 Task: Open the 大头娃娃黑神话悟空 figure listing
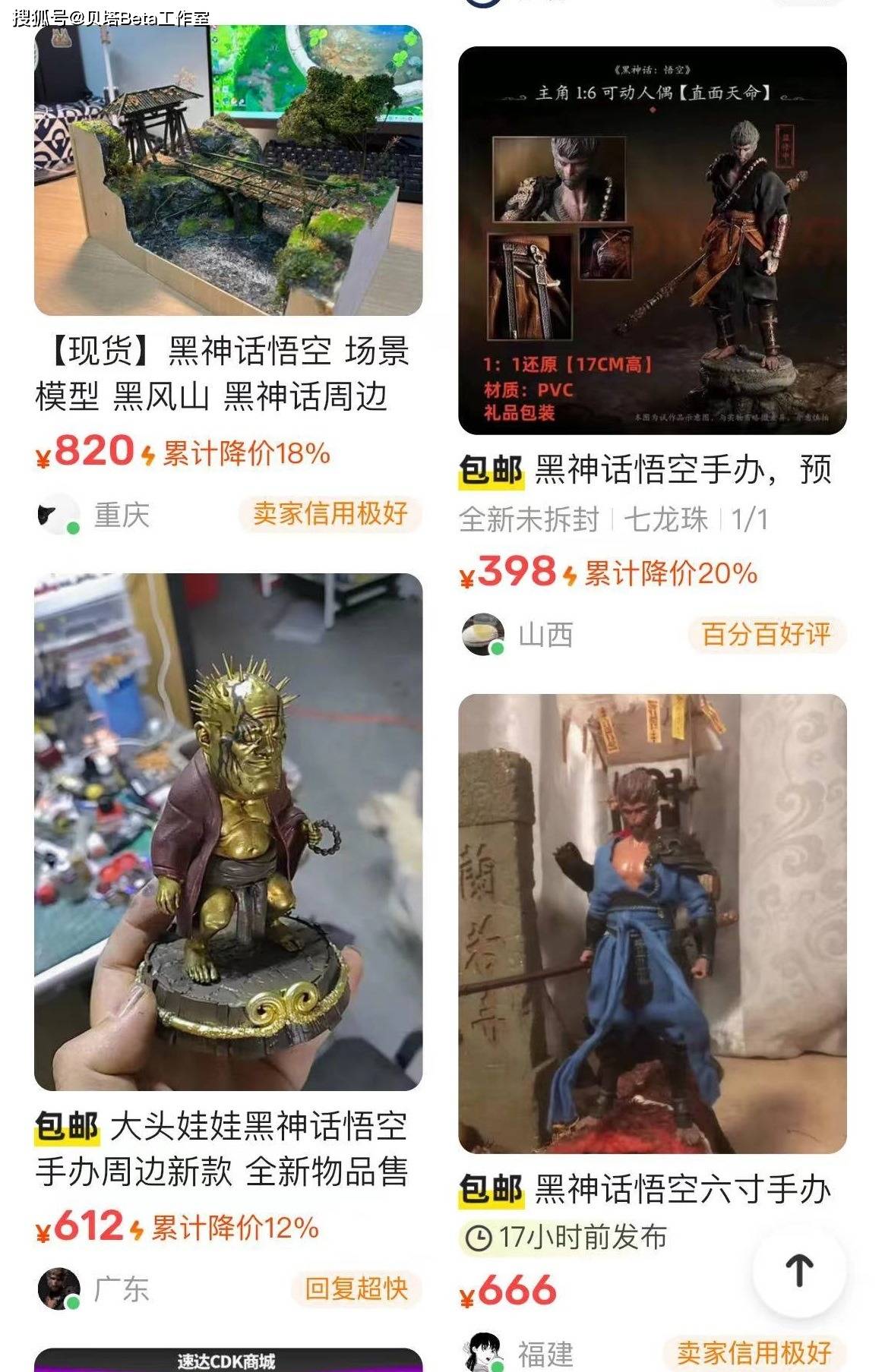point(228,831)
